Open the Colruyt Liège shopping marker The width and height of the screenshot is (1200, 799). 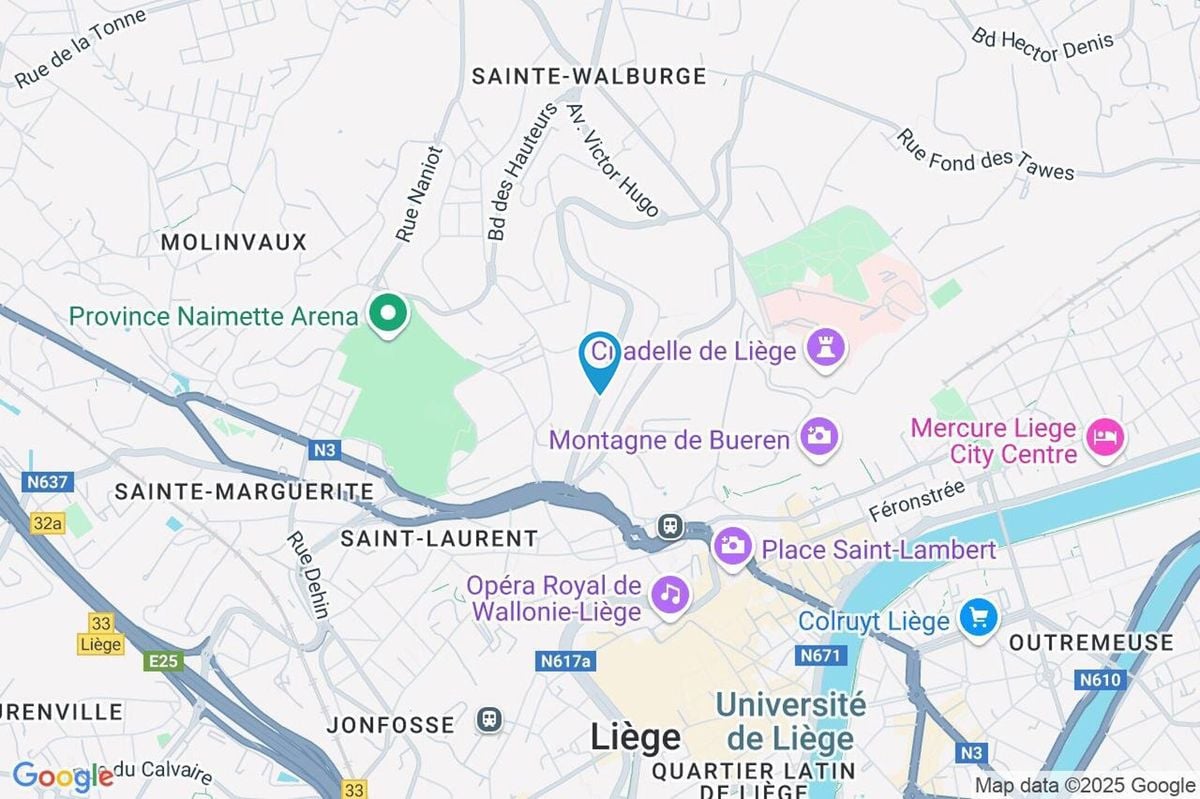[x=978, y=619]
